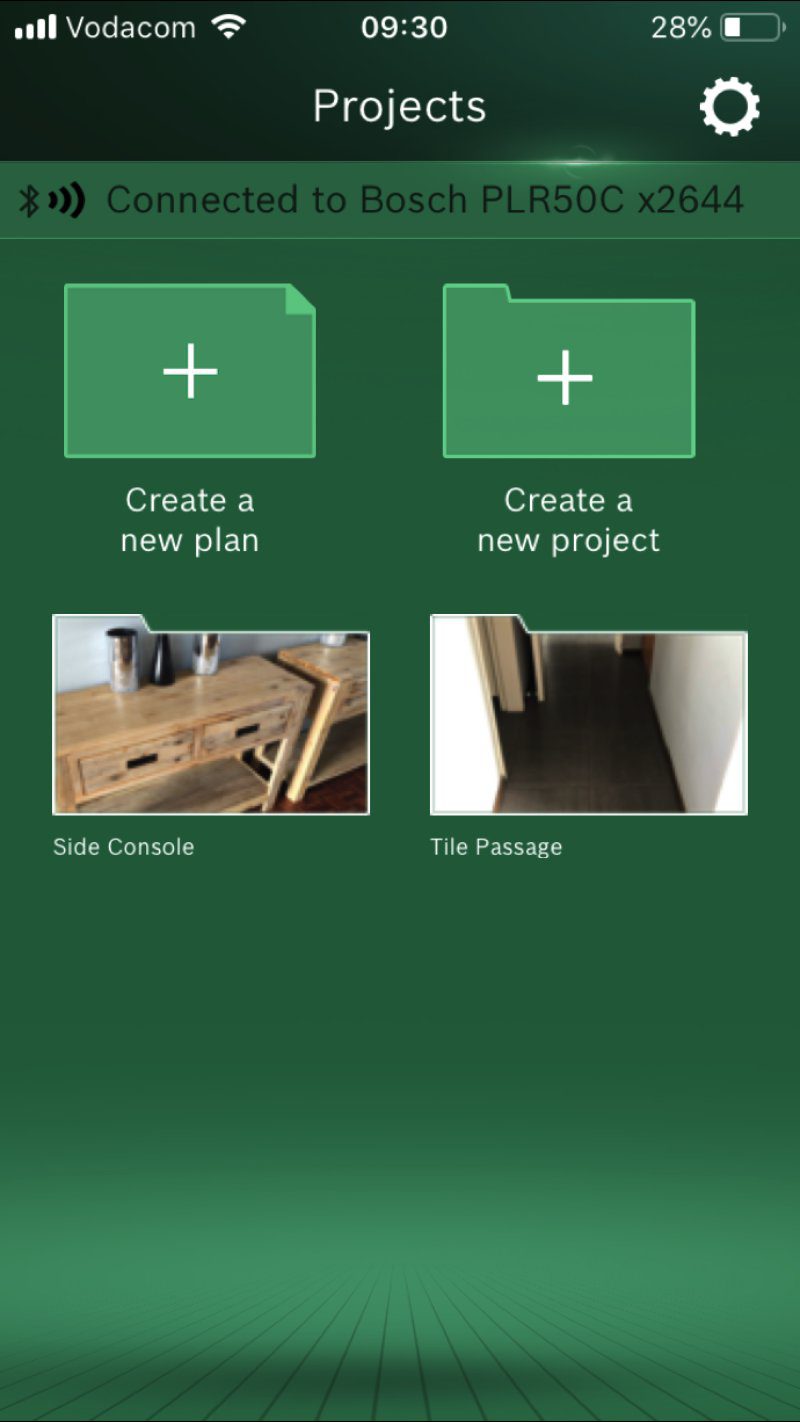Open the settings gear icon
The image size is (800, 1422).
[729, 107]
